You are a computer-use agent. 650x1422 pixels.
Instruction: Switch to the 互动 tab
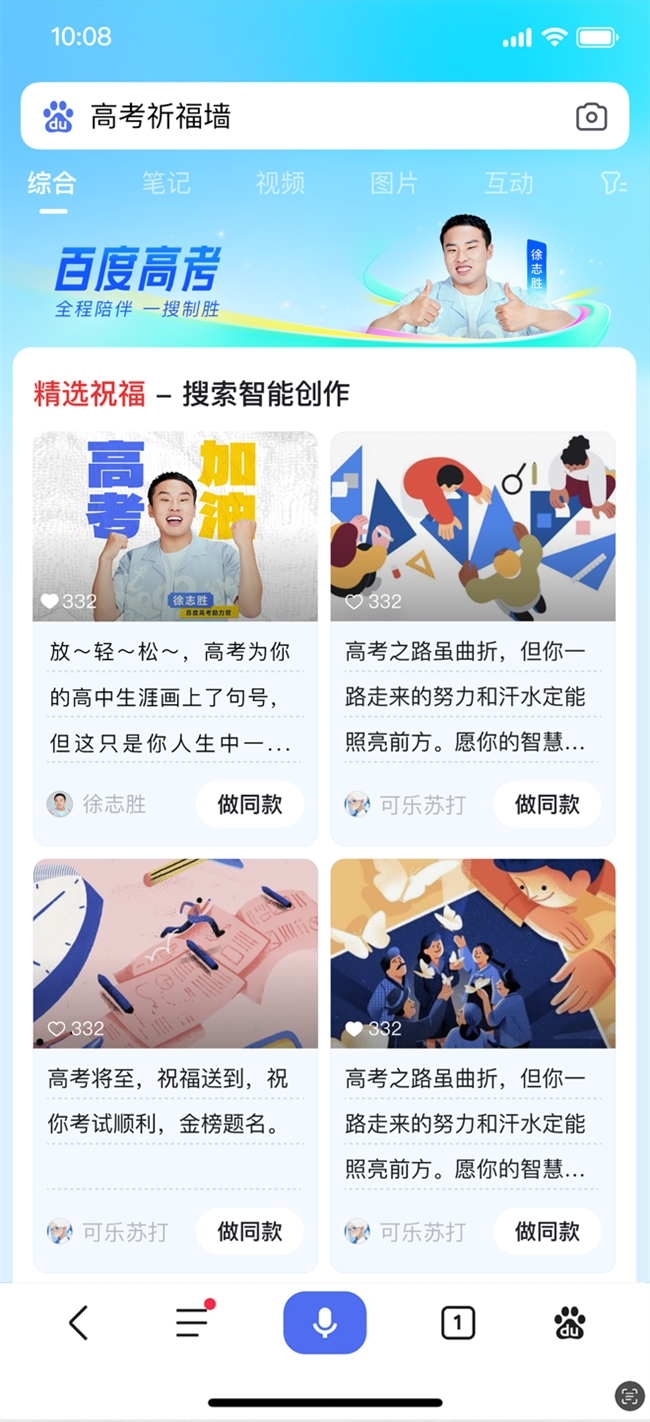point(509,183)
